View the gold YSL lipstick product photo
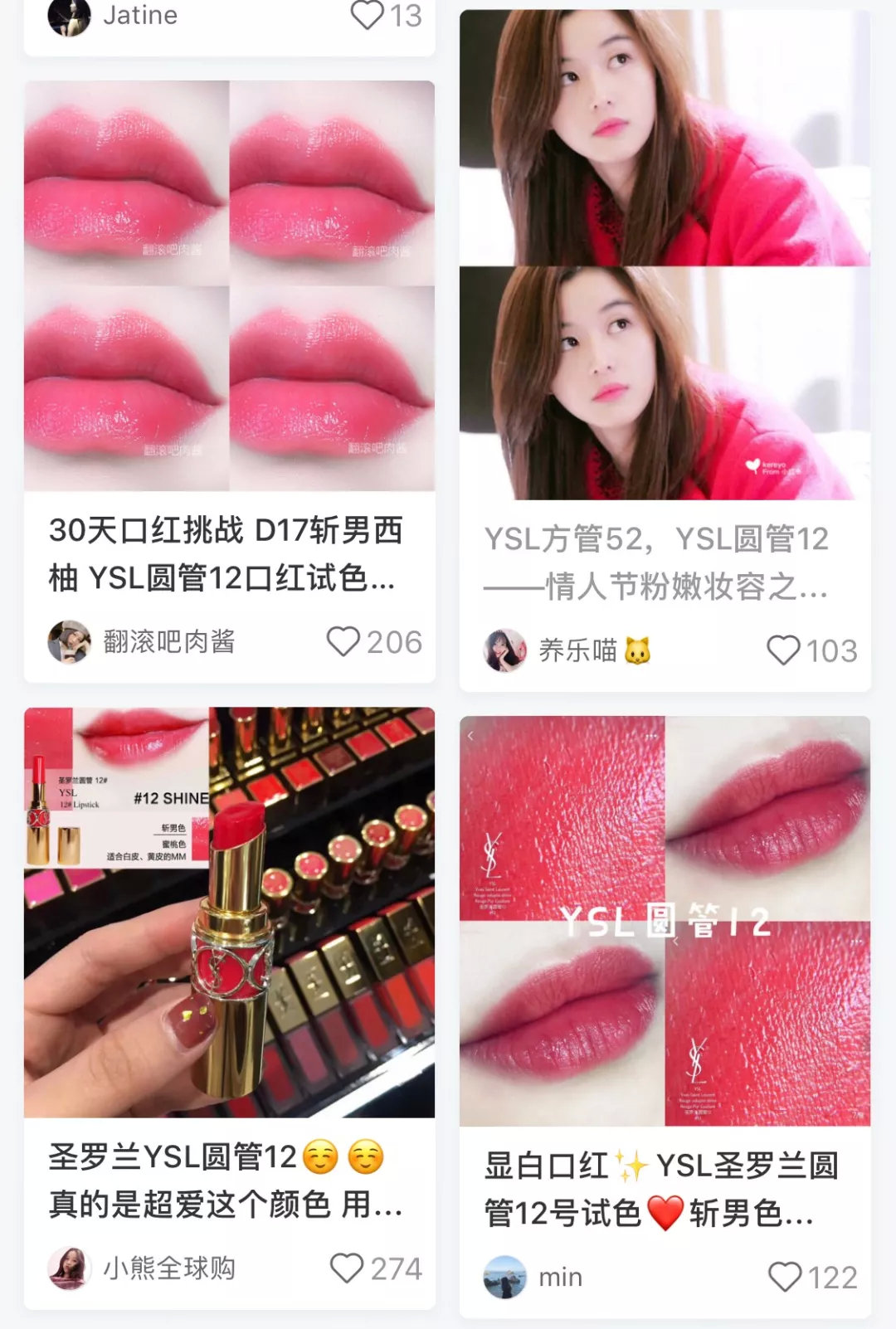Image resolution: width=896 pixels, height=1329 pixels. pos(229,913)
